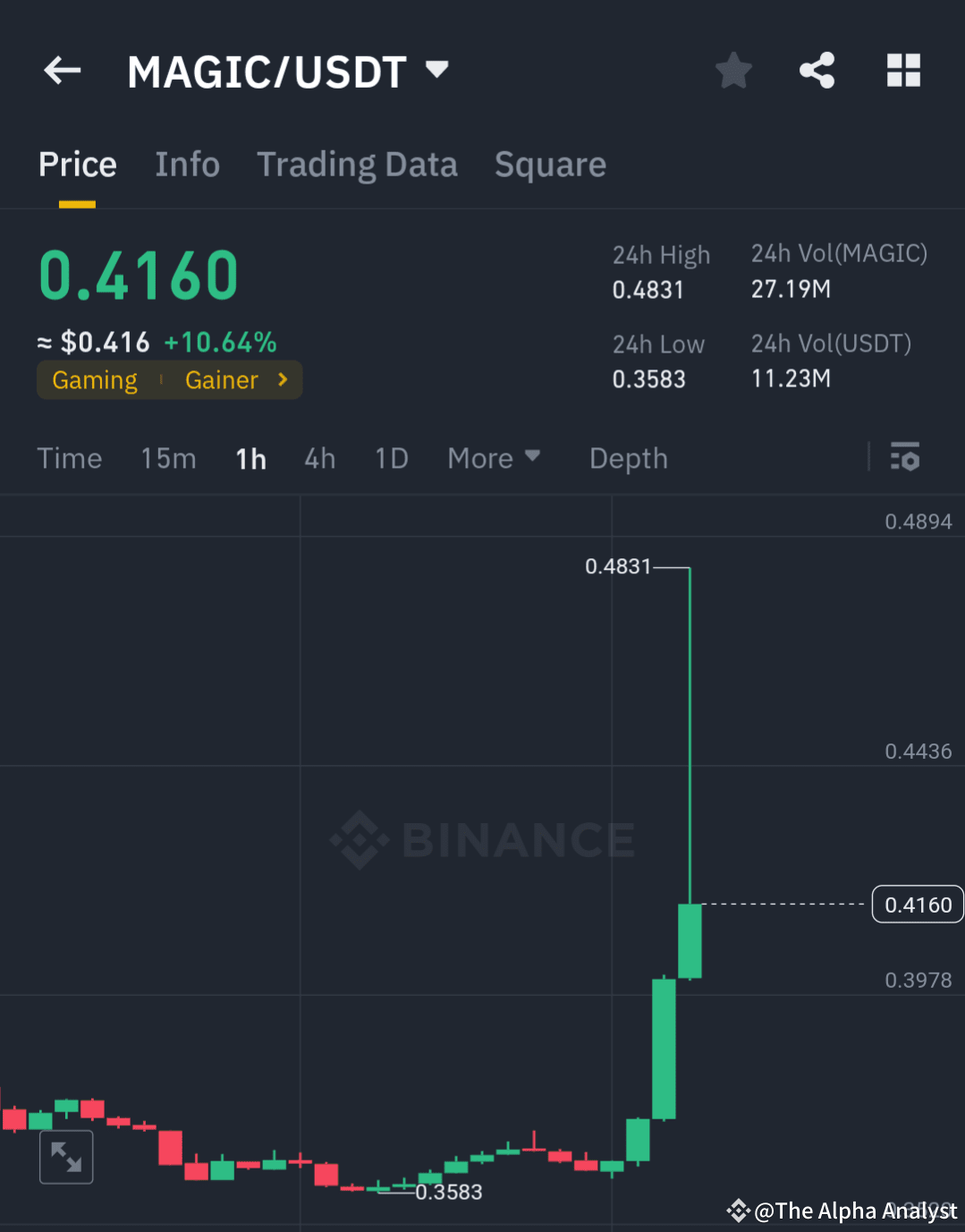
Task: Open the chart indicator settings icon
Action: (x=906, y=457)
